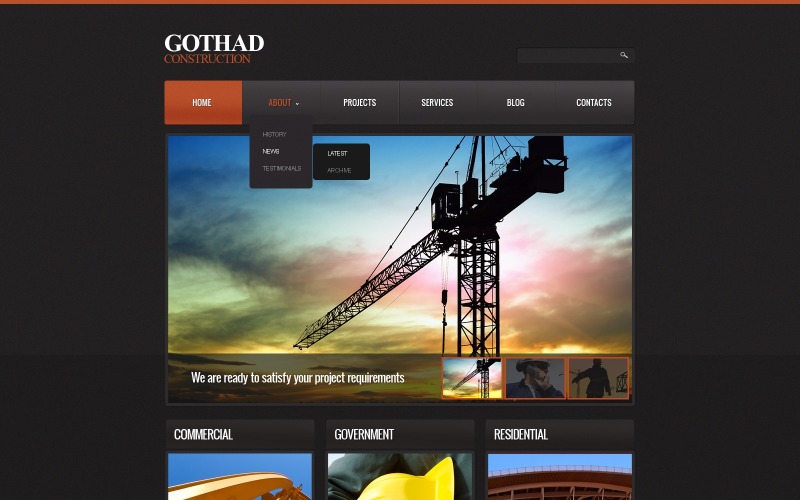Open the Contacts page
The height and width of the screenshot is (500, 800).
click(x=593, y=103)
